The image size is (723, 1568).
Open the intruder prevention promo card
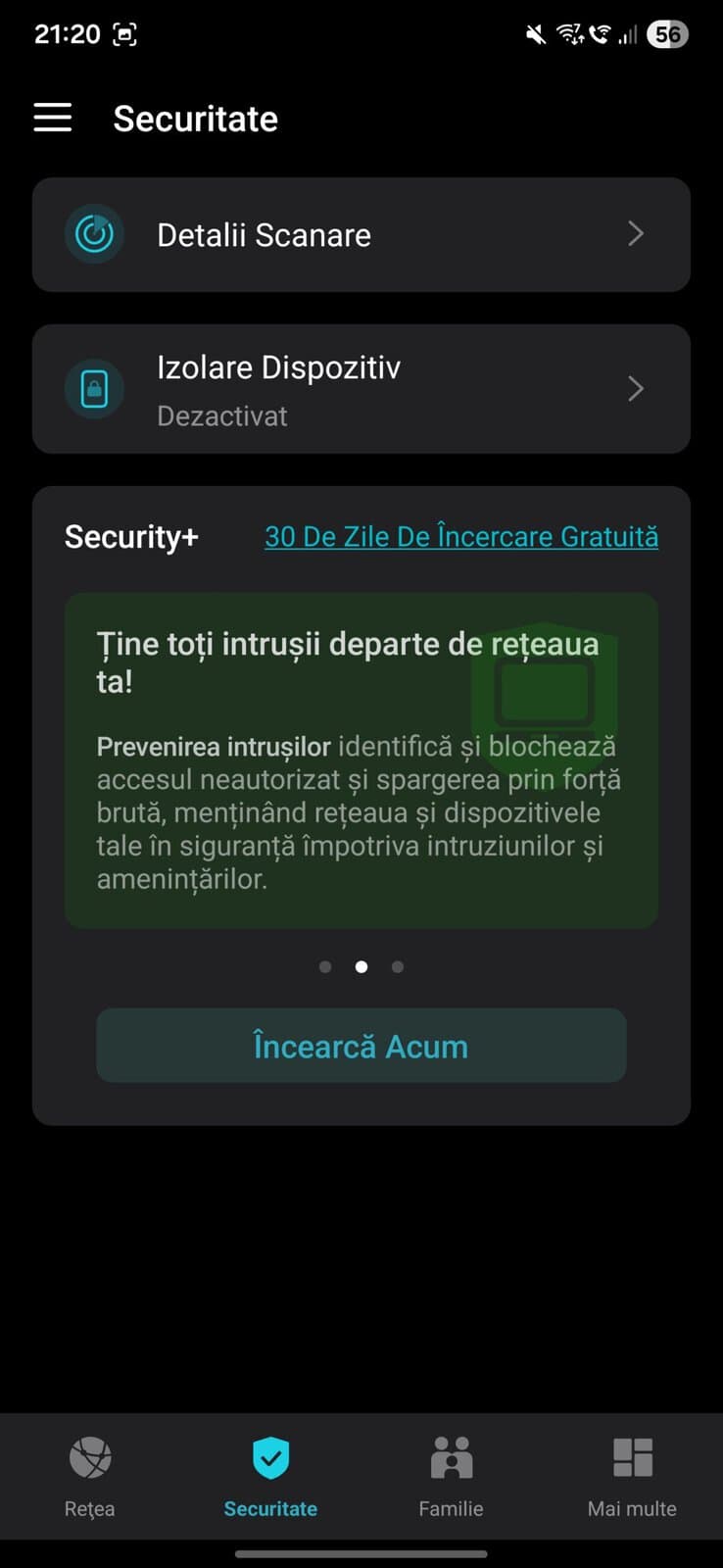361,760
